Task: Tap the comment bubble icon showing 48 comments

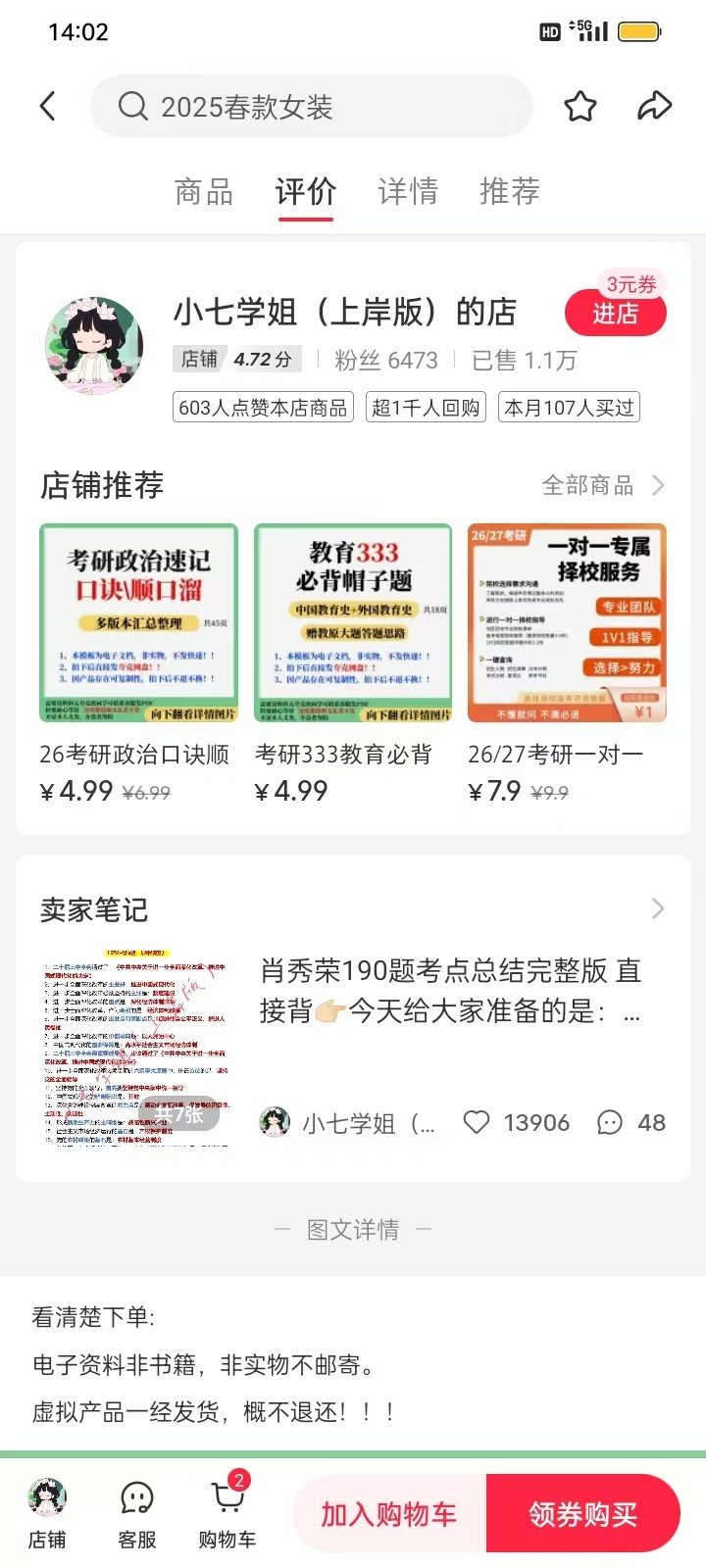Action: pyautogui.click(x=612, y=1123)
